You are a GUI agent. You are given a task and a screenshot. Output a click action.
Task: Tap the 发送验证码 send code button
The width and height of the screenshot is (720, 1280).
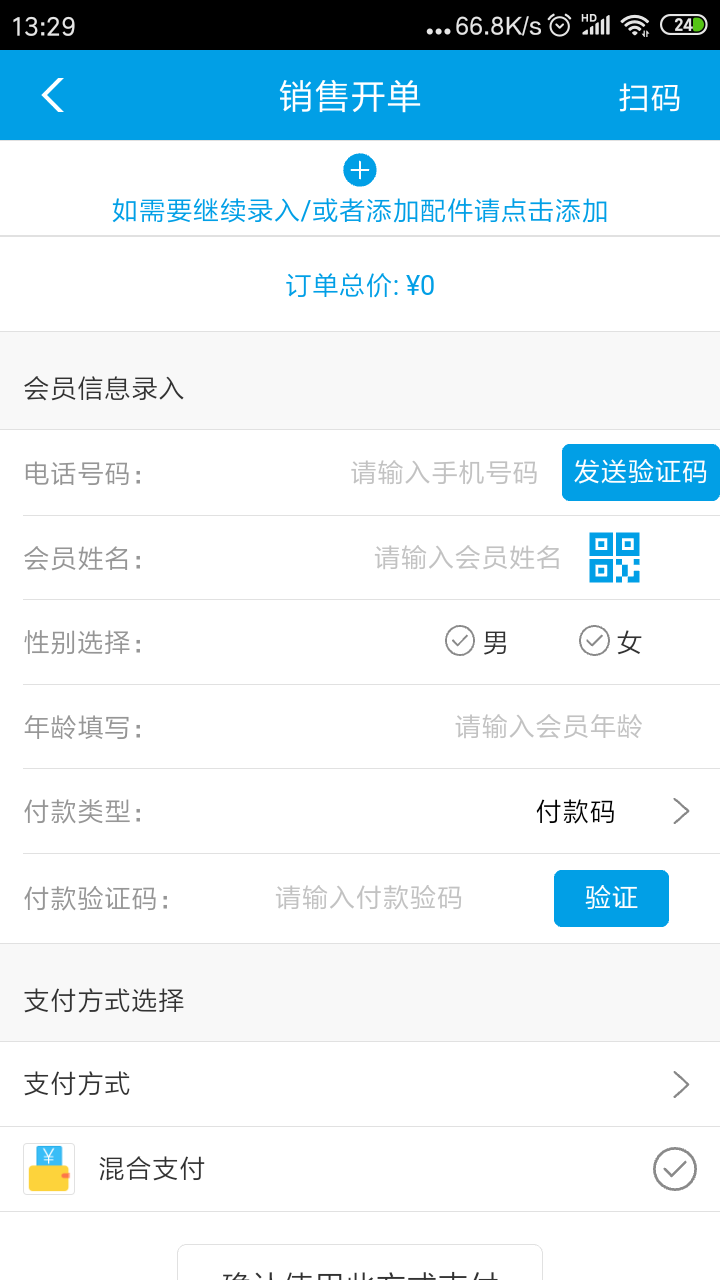641,472
